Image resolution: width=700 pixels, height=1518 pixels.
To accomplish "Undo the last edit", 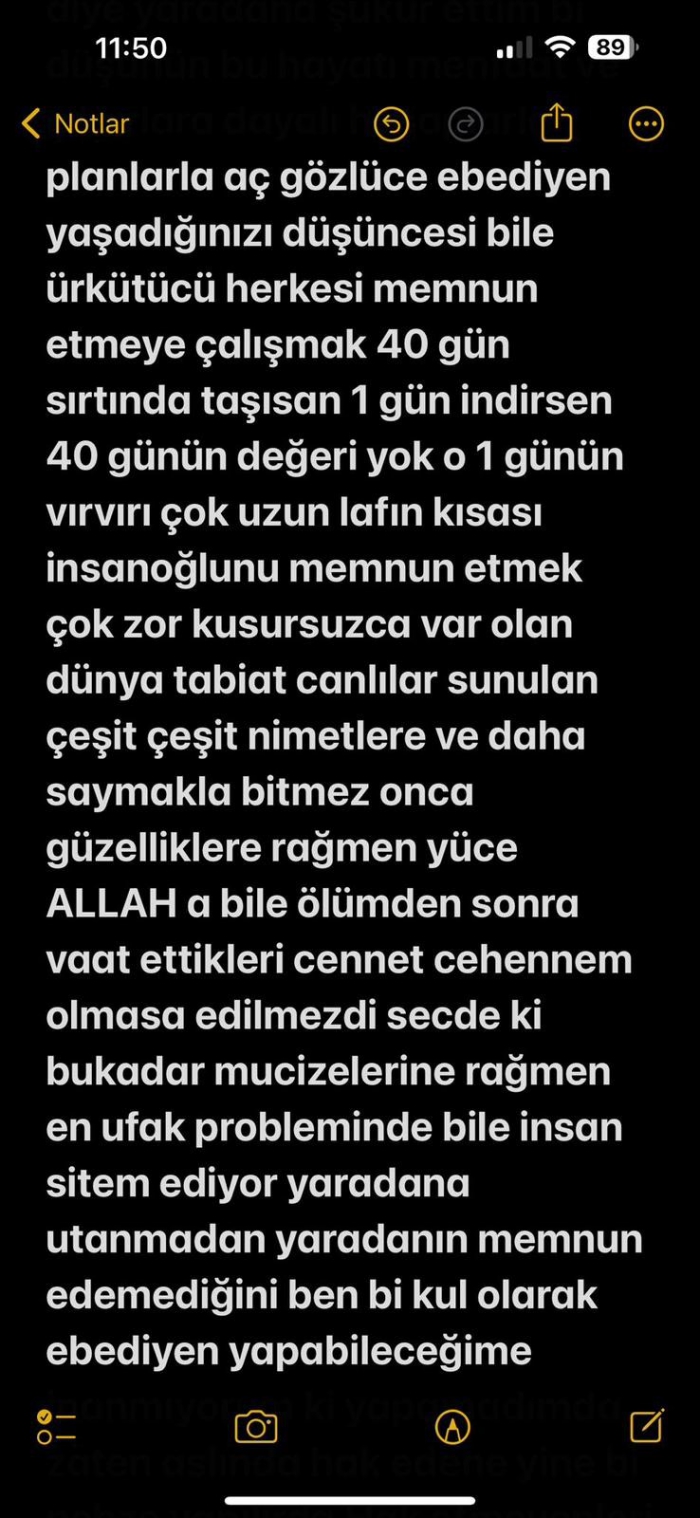I will point(391,124).
